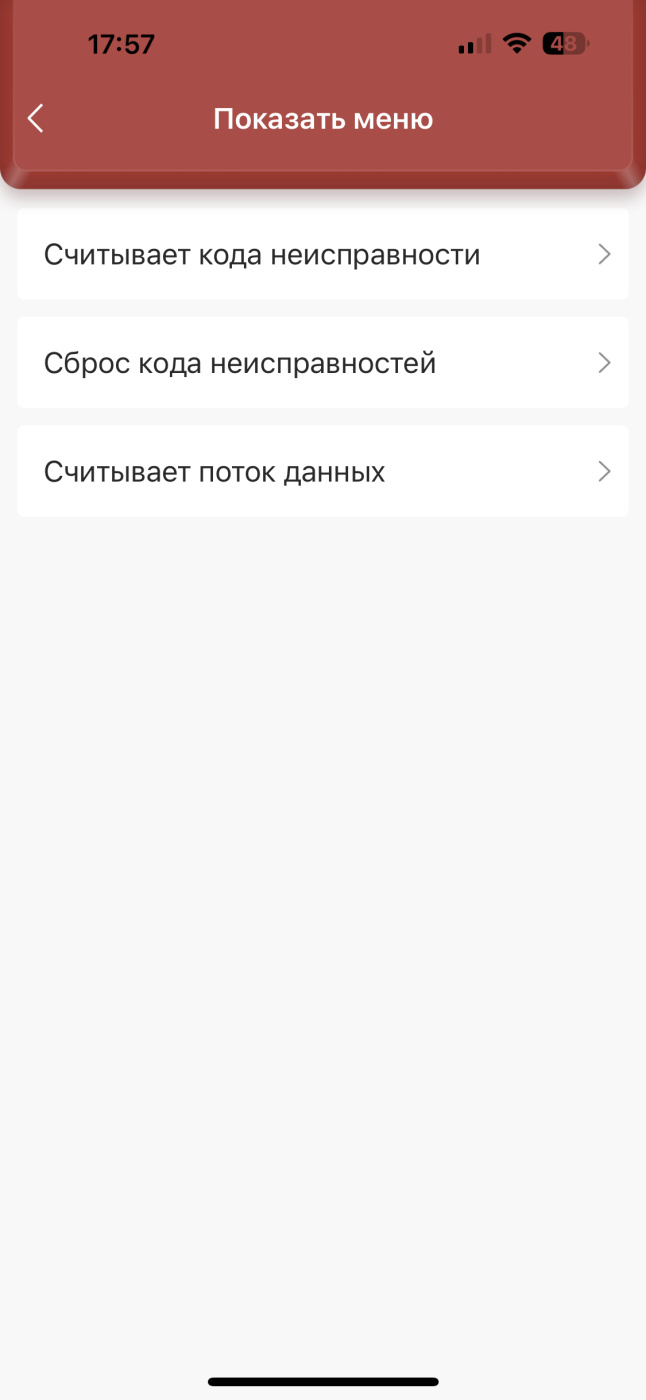Select "Сброс кода неисправностей"
This screenshot has width=646, height=1400.
click(322, 363)
